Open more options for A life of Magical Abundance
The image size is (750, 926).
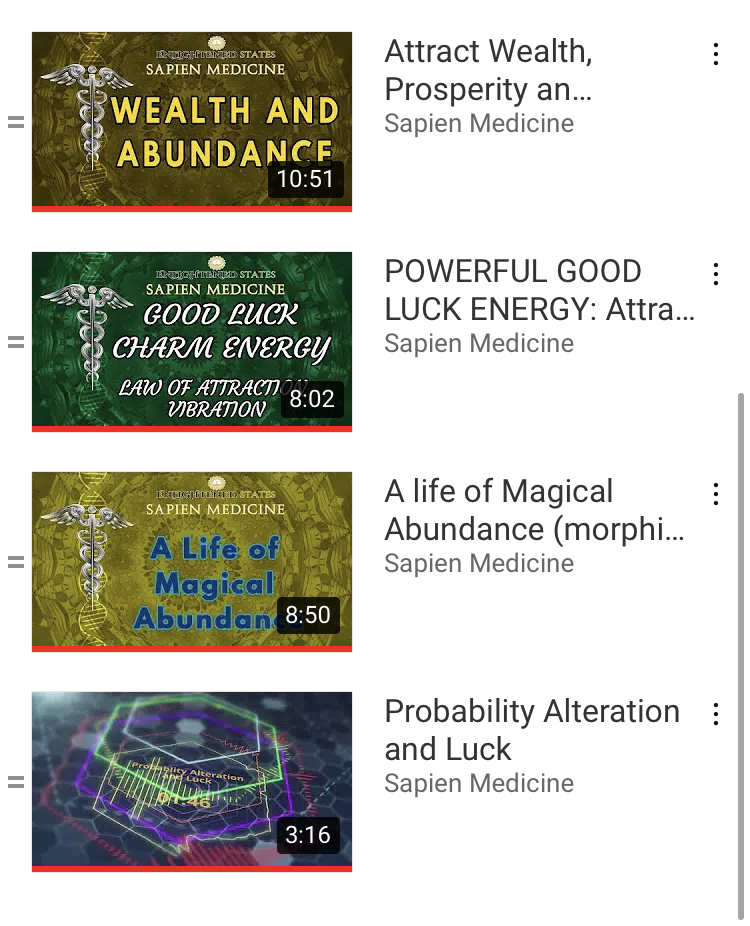click(716, 494)
